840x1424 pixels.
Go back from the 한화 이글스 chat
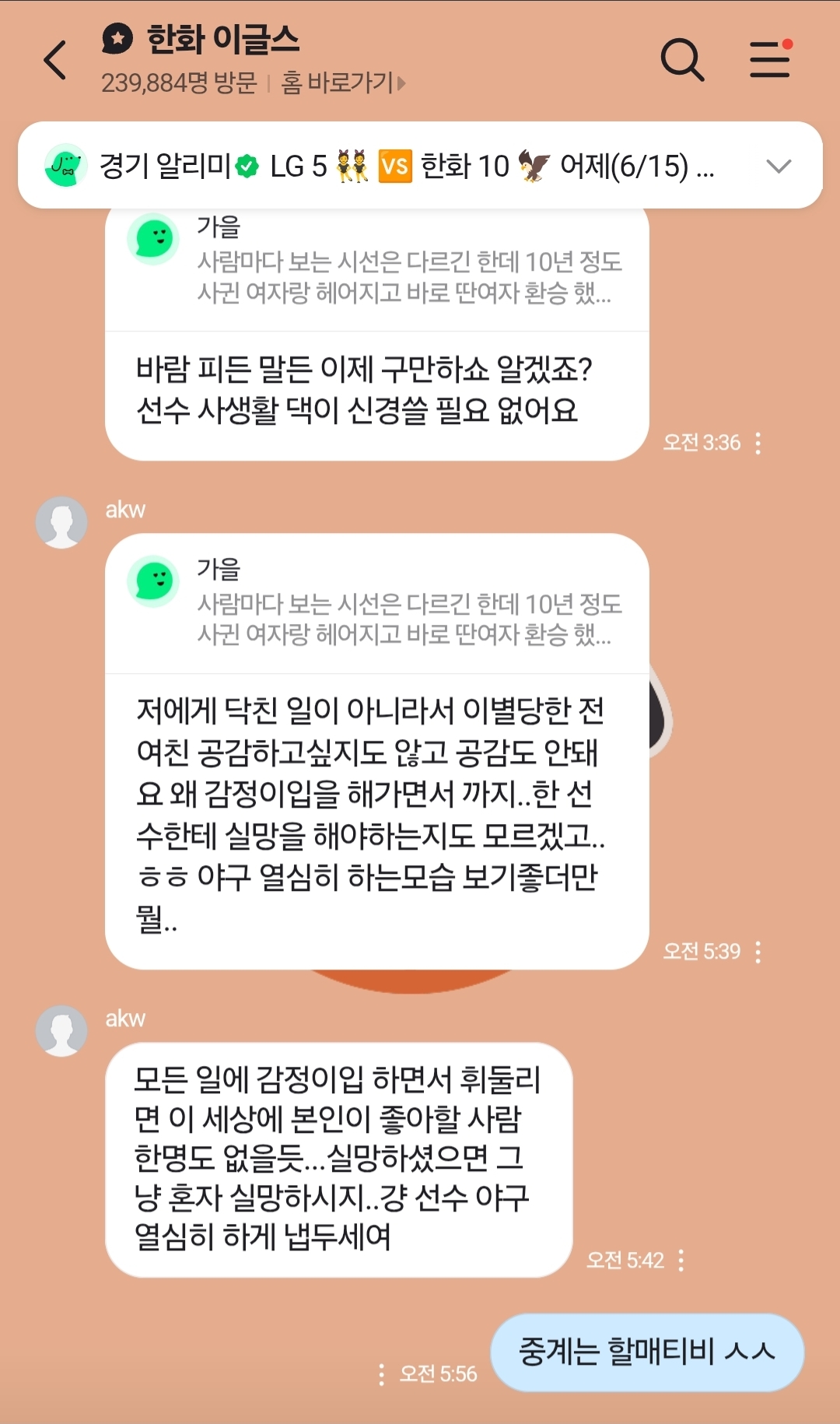(x=55, y=61)
